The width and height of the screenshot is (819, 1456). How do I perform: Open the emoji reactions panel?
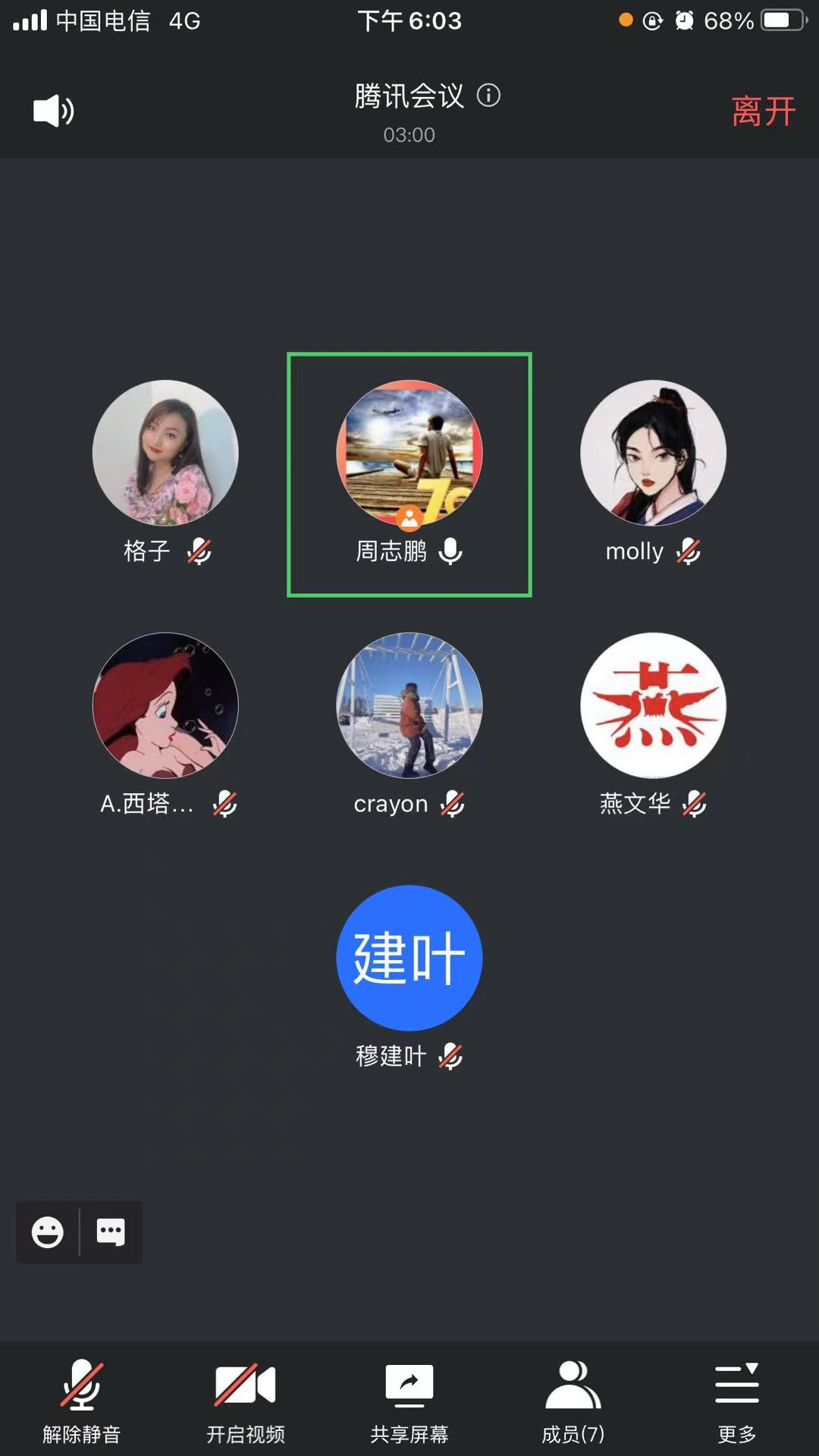[47, 1232]
